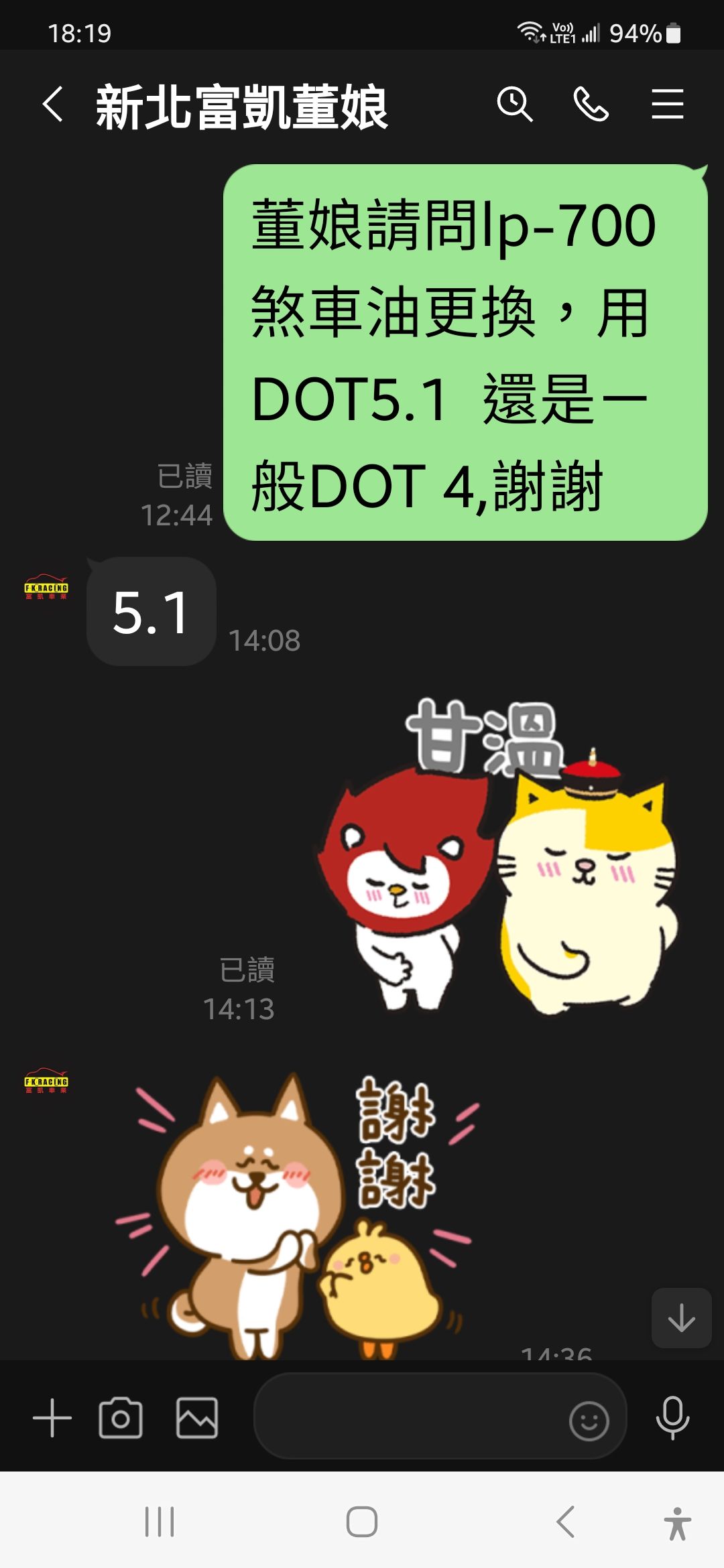724x1568 pixels.
Task: Tap the system back button
Action: [x=565, y=1521]
